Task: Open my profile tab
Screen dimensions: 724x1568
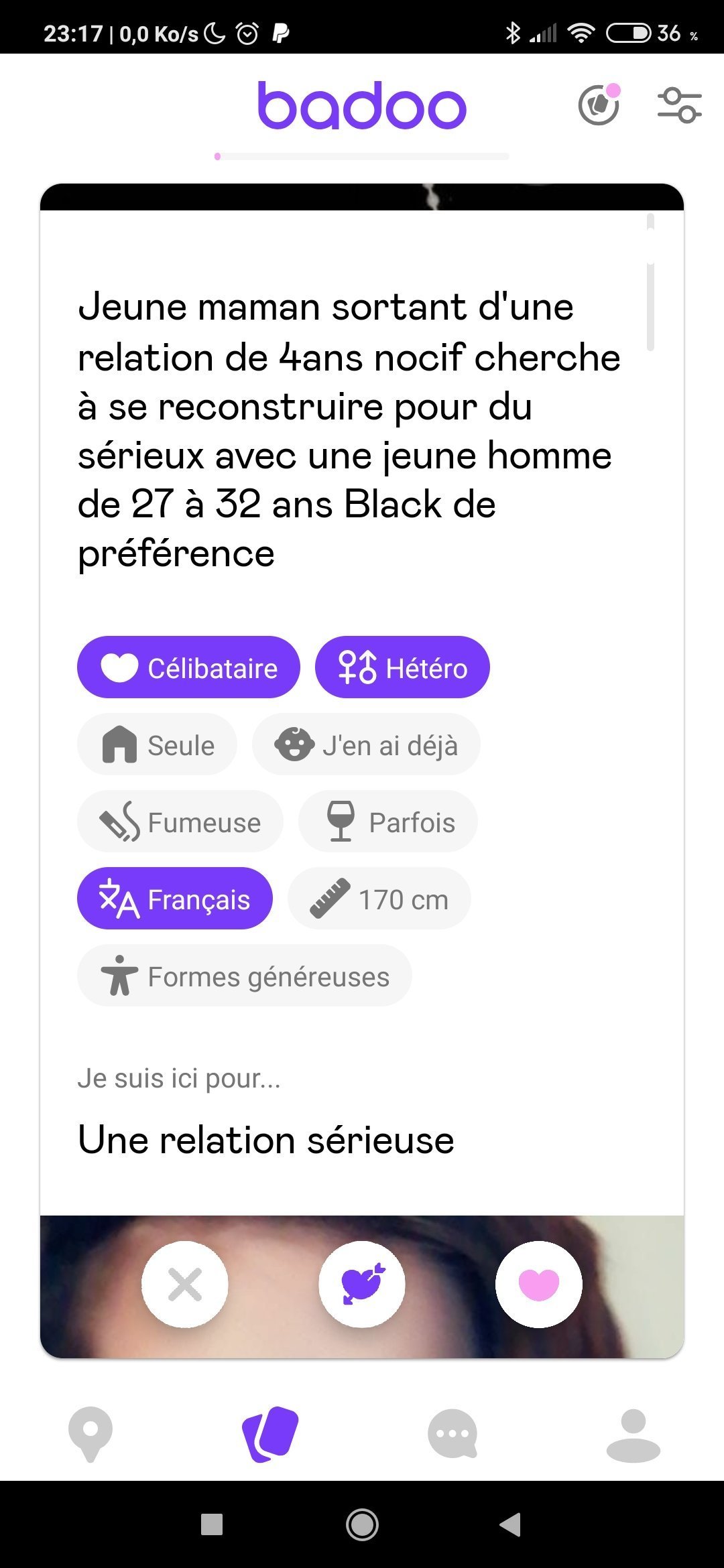Action: pos(633,1435)
